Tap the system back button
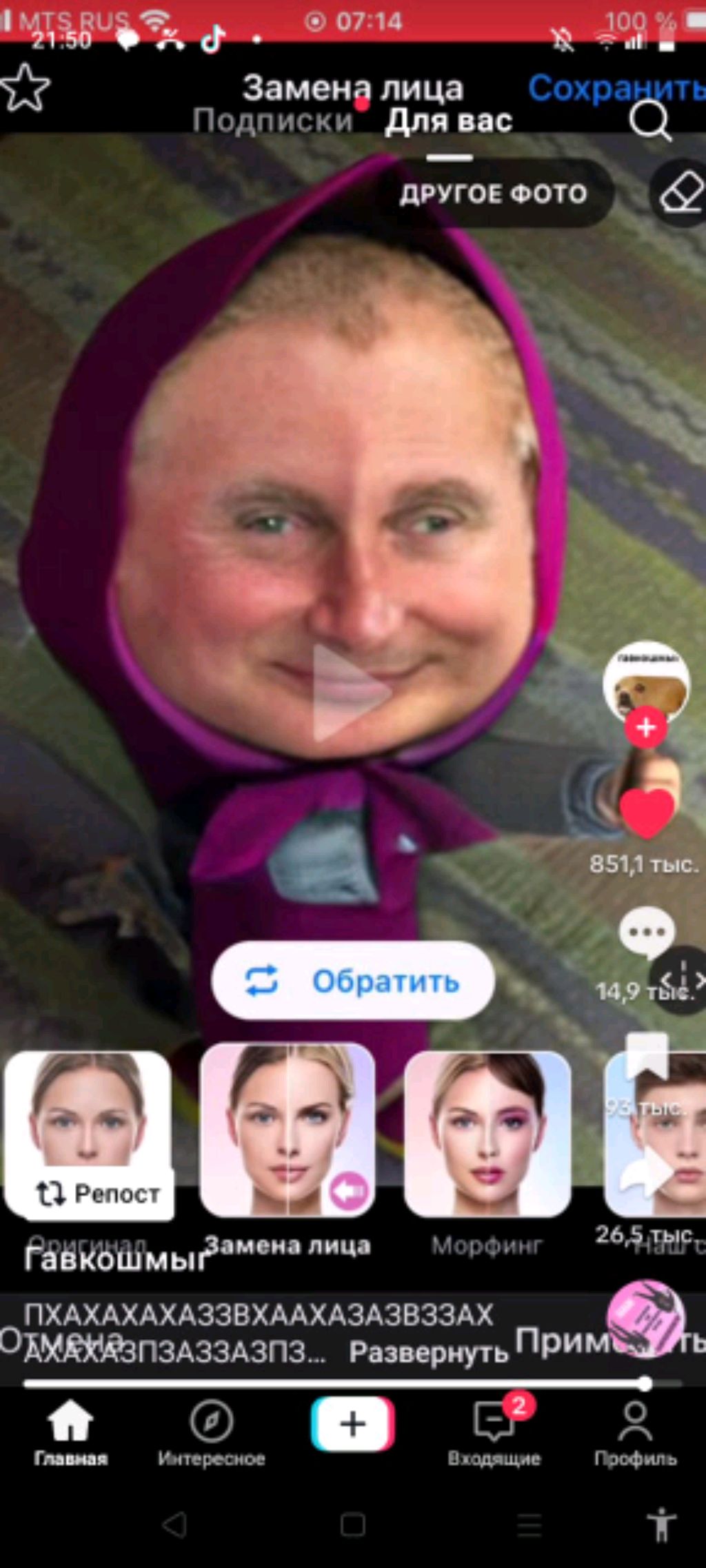The height and width of the screenshot is (1568, 706). pos(174,1525)
